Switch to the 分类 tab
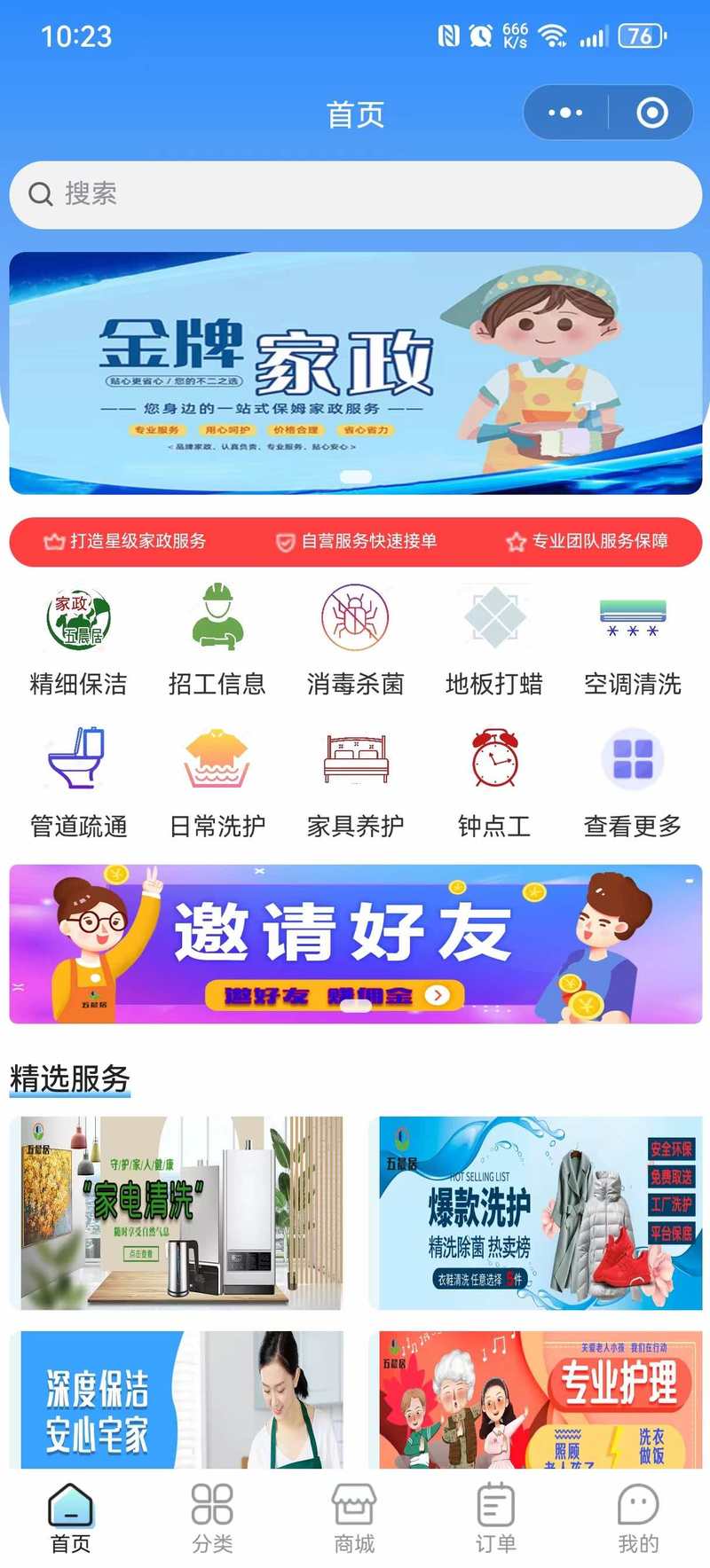The width and height of the screenshot is (710, 1568). click(212, 1518)
